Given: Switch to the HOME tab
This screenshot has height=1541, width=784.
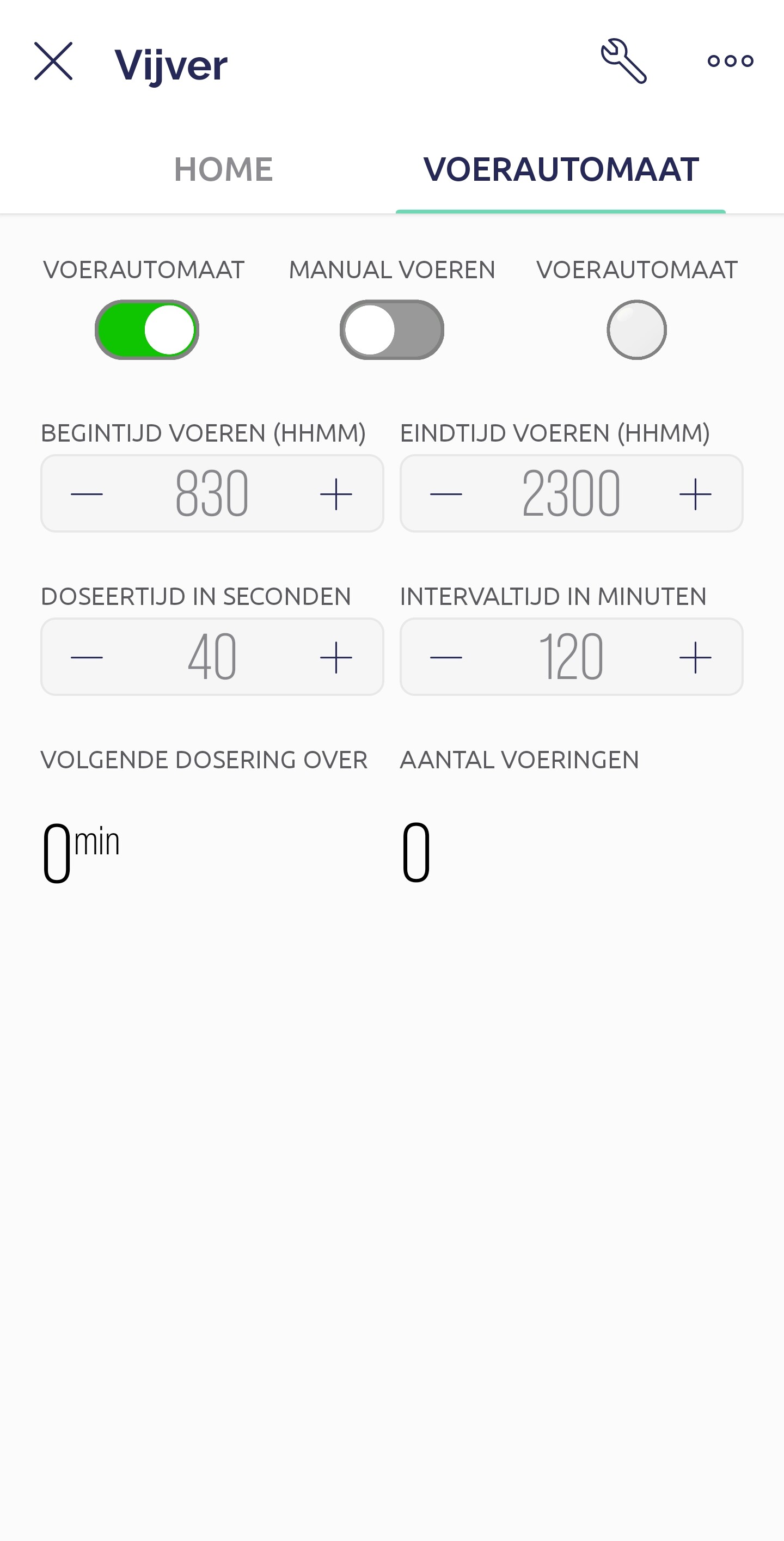Looking at the screenshot, I should coord(224,169).
